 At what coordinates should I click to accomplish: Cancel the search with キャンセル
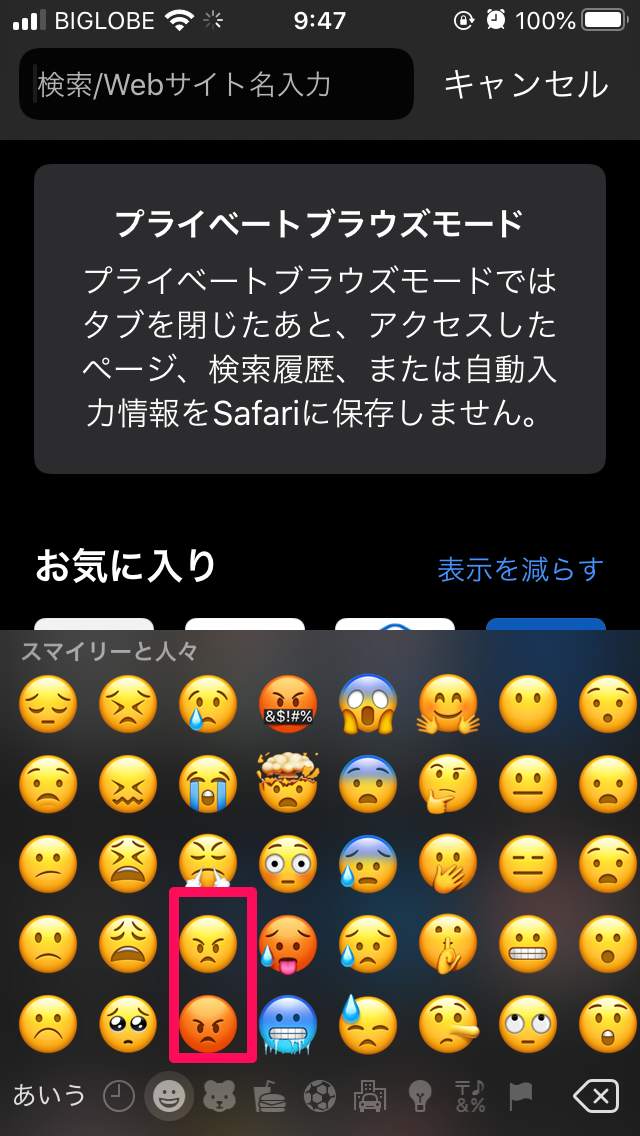[x=526, y=84]
